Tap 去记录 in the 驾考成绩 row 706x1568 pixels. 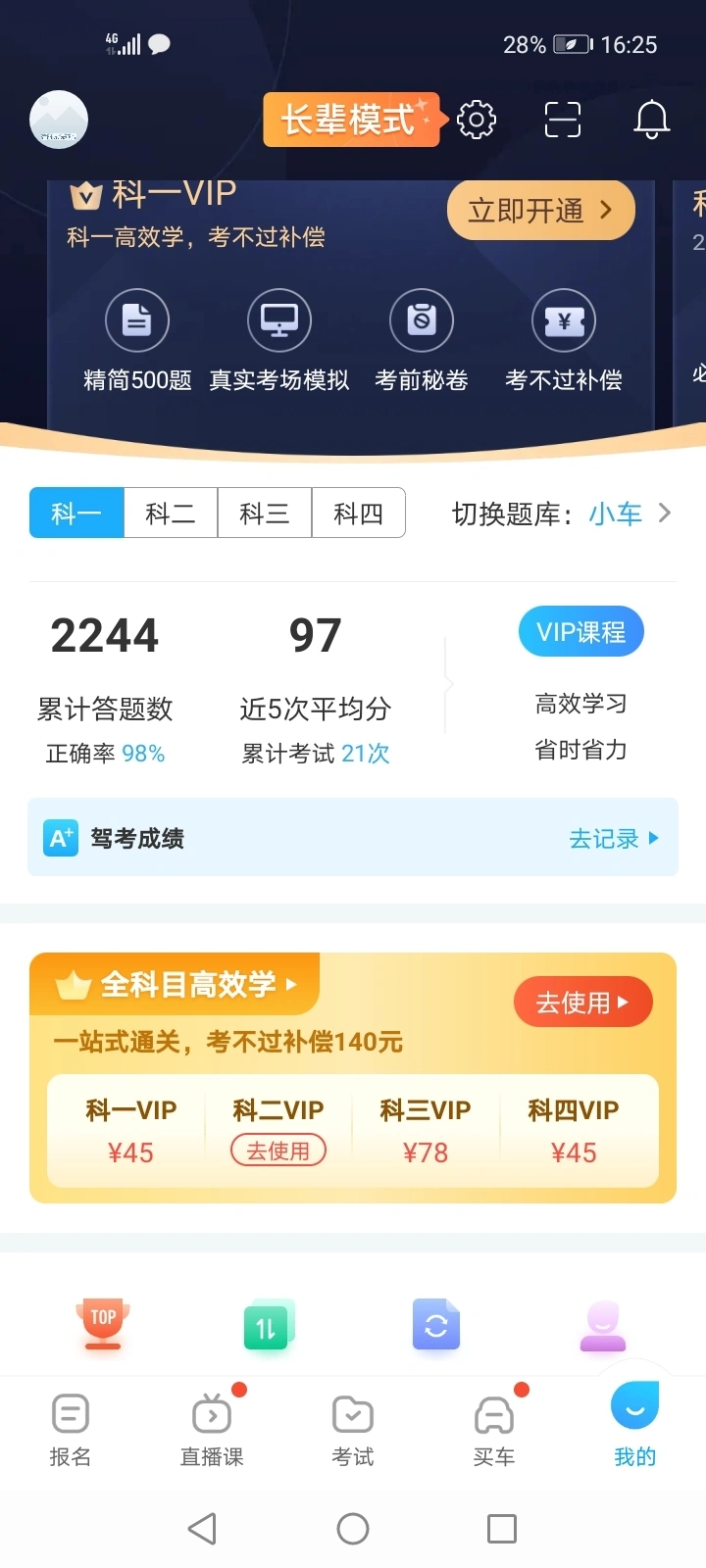[x=614, y=839]
